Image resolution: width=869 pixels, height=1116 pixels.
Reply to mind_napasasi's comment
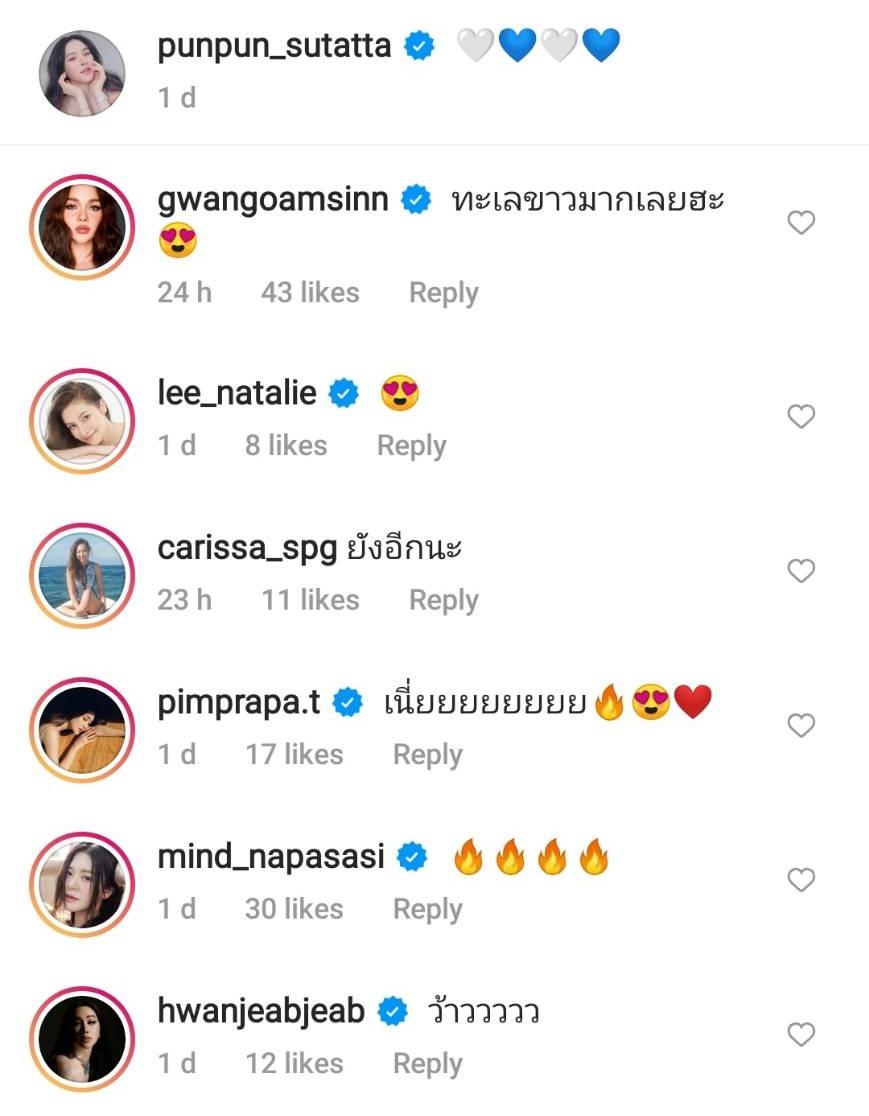point(427,909)
